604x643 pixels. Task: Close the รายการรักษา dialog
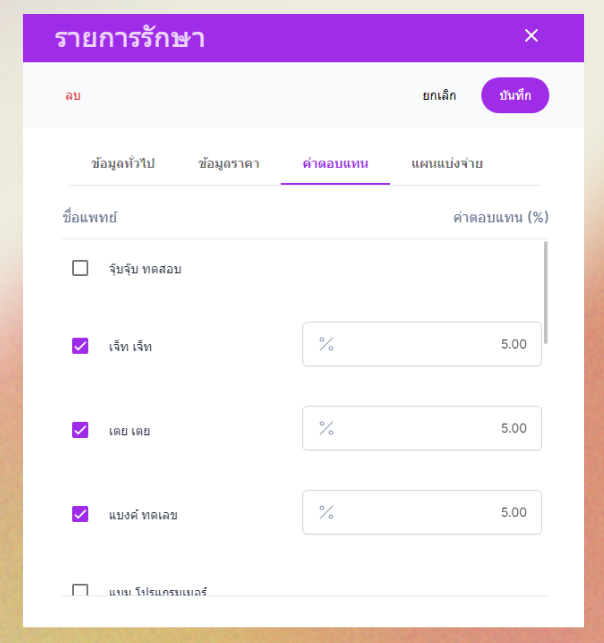pyautogui.click(x=531, y=36)
